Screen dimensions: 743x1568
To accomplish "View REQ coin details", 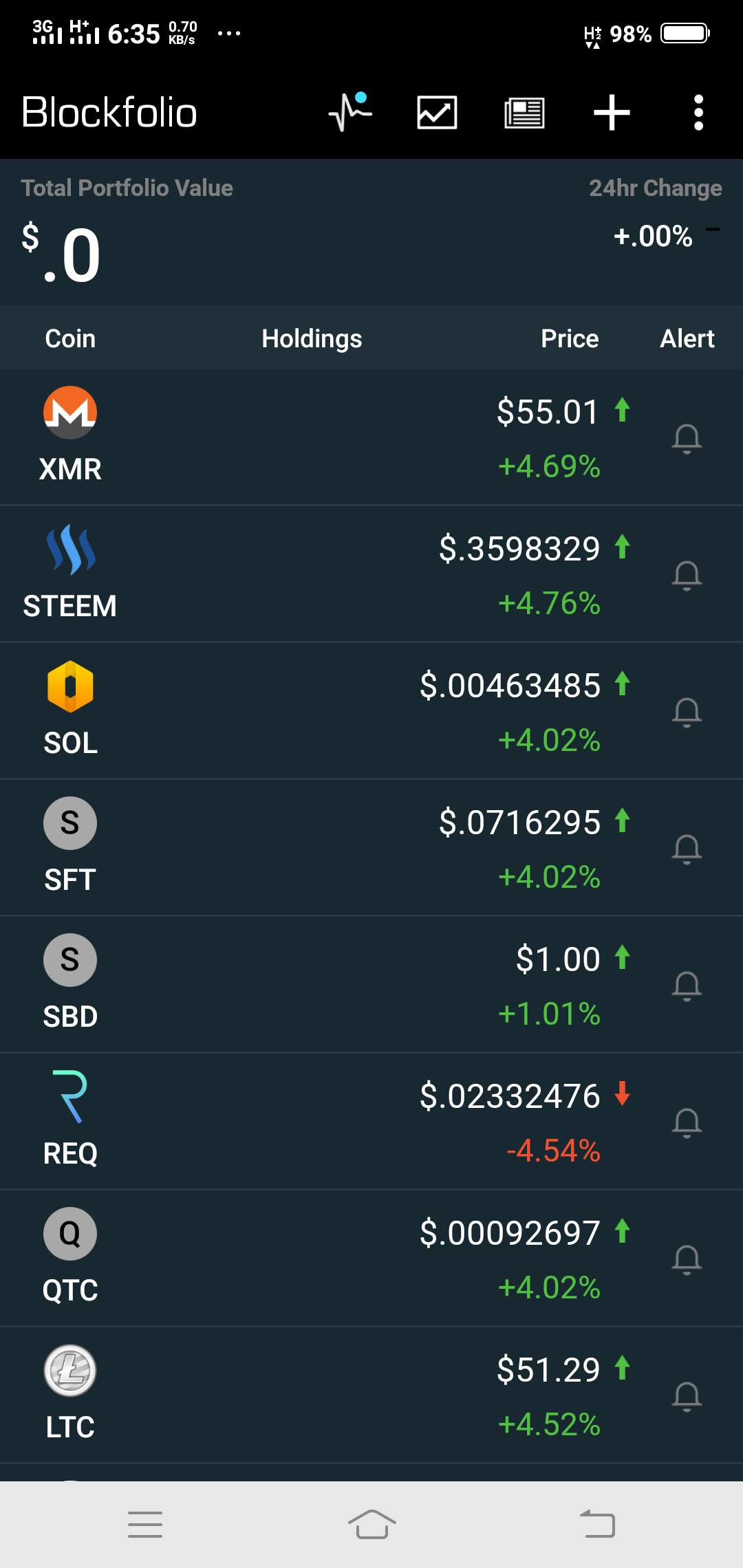I will (x=310, y=1122).
